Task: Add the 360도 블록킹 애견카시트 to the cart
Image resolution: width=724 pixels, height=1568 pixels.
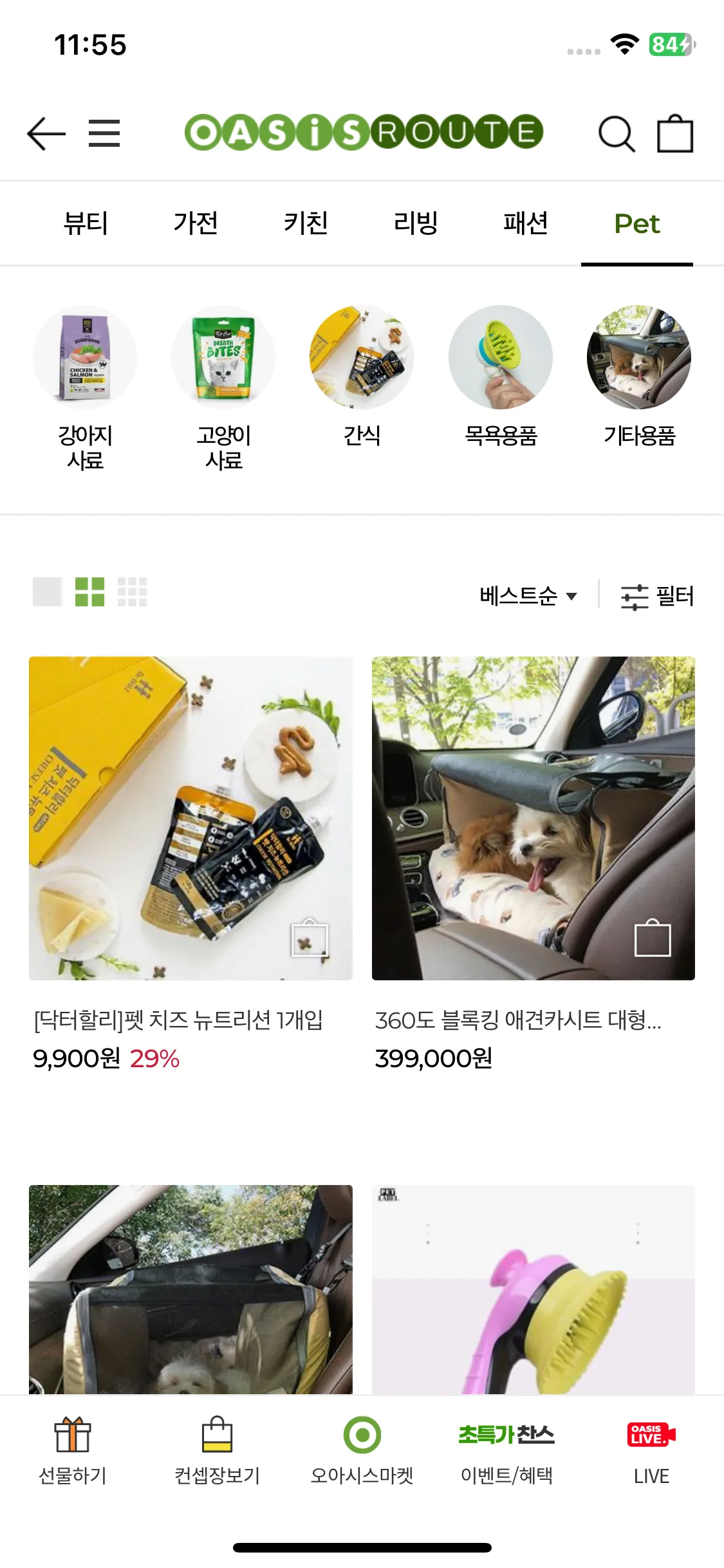Action: [x=653, y=938]
